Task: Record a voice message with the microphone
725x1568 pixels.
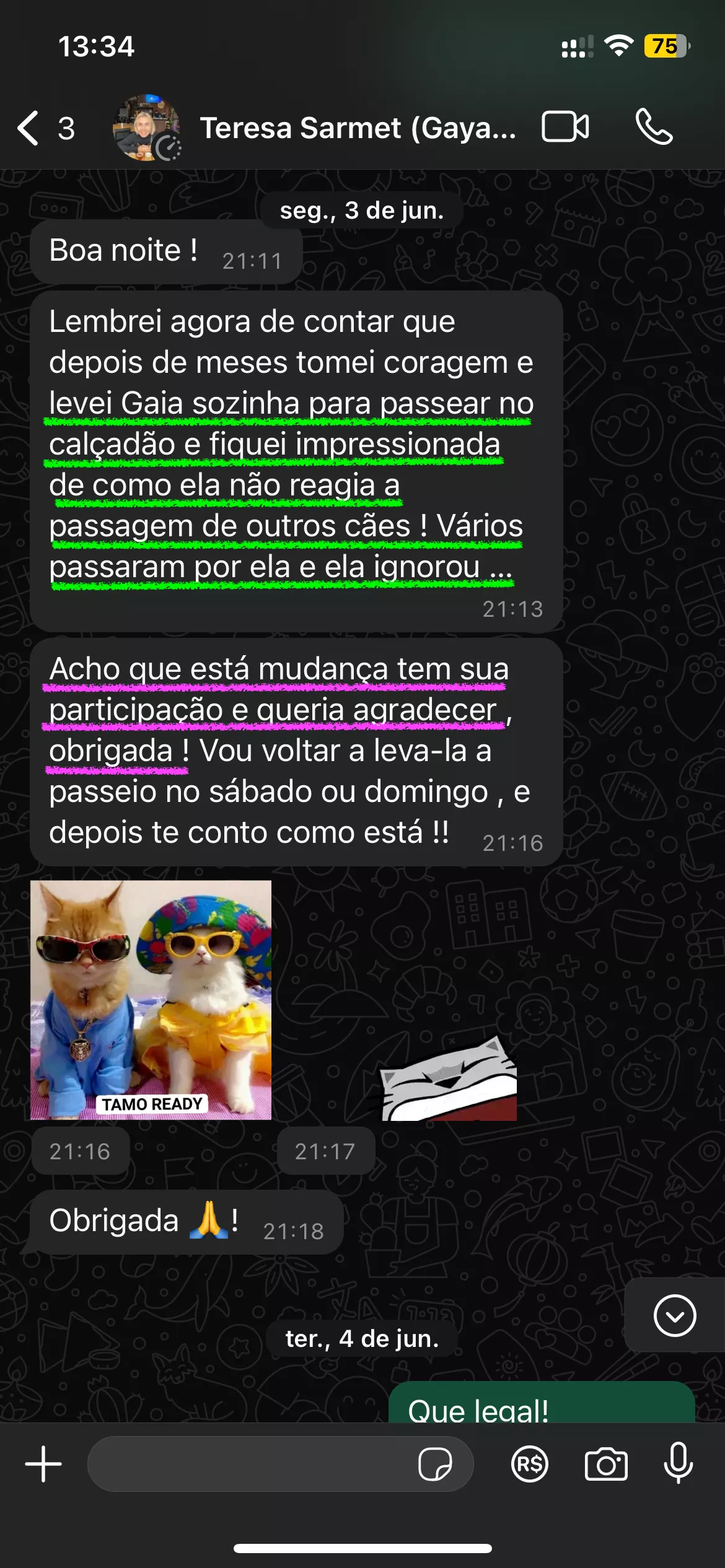Action: (678, 1463)
